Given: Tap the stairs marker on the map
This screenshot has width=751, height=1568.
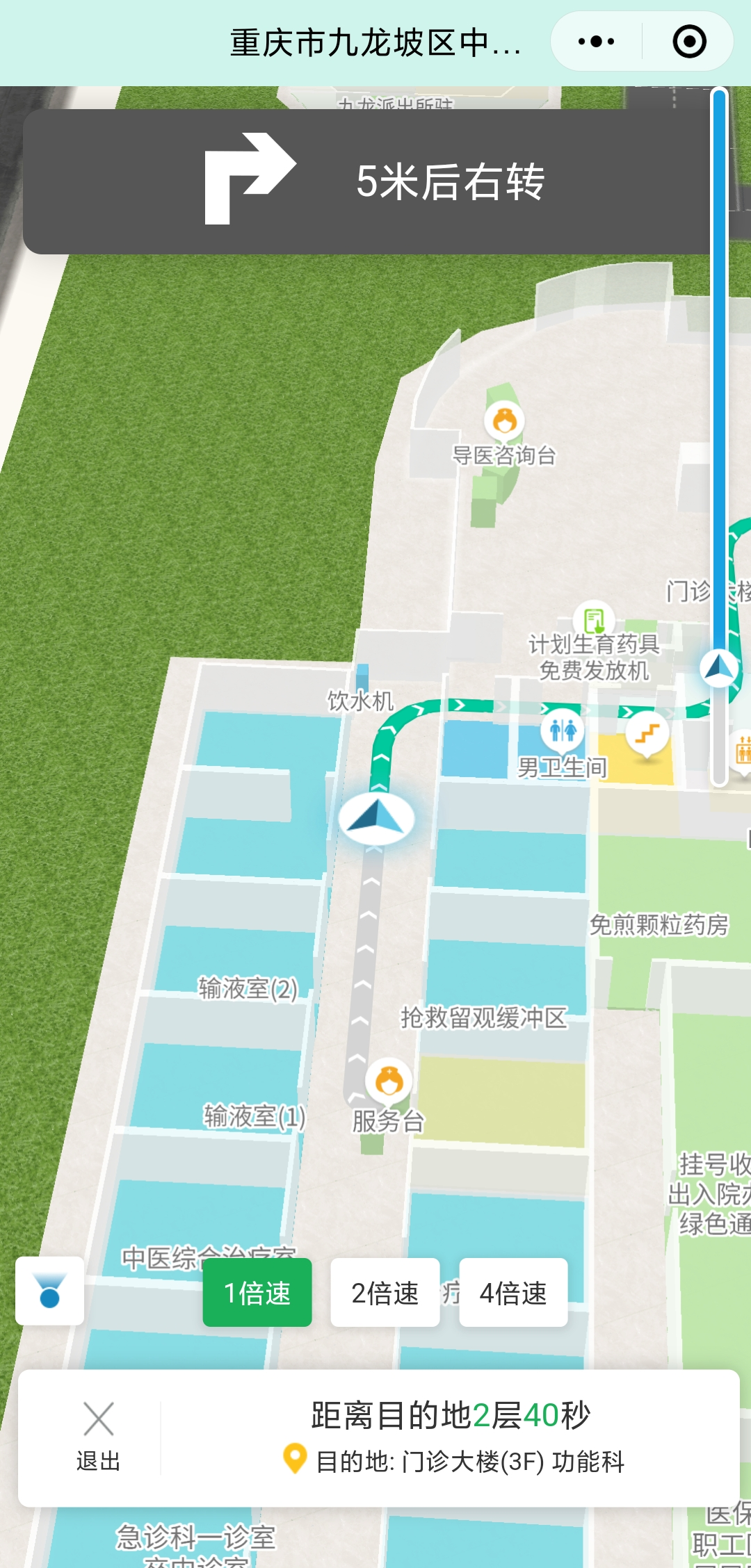Looking at the screenshot, I should (647, 733).
